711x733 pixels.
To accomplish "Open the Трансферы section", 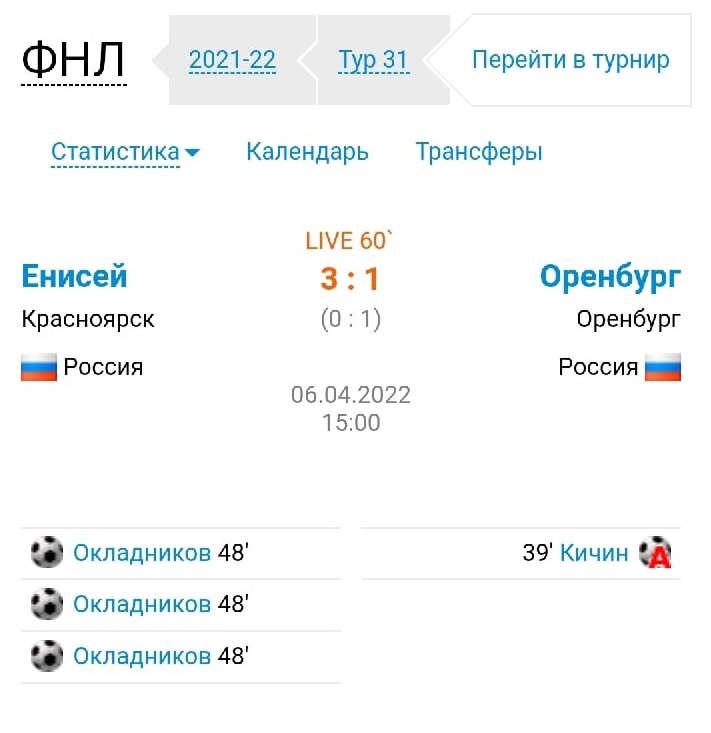I will tap(479, 152).
